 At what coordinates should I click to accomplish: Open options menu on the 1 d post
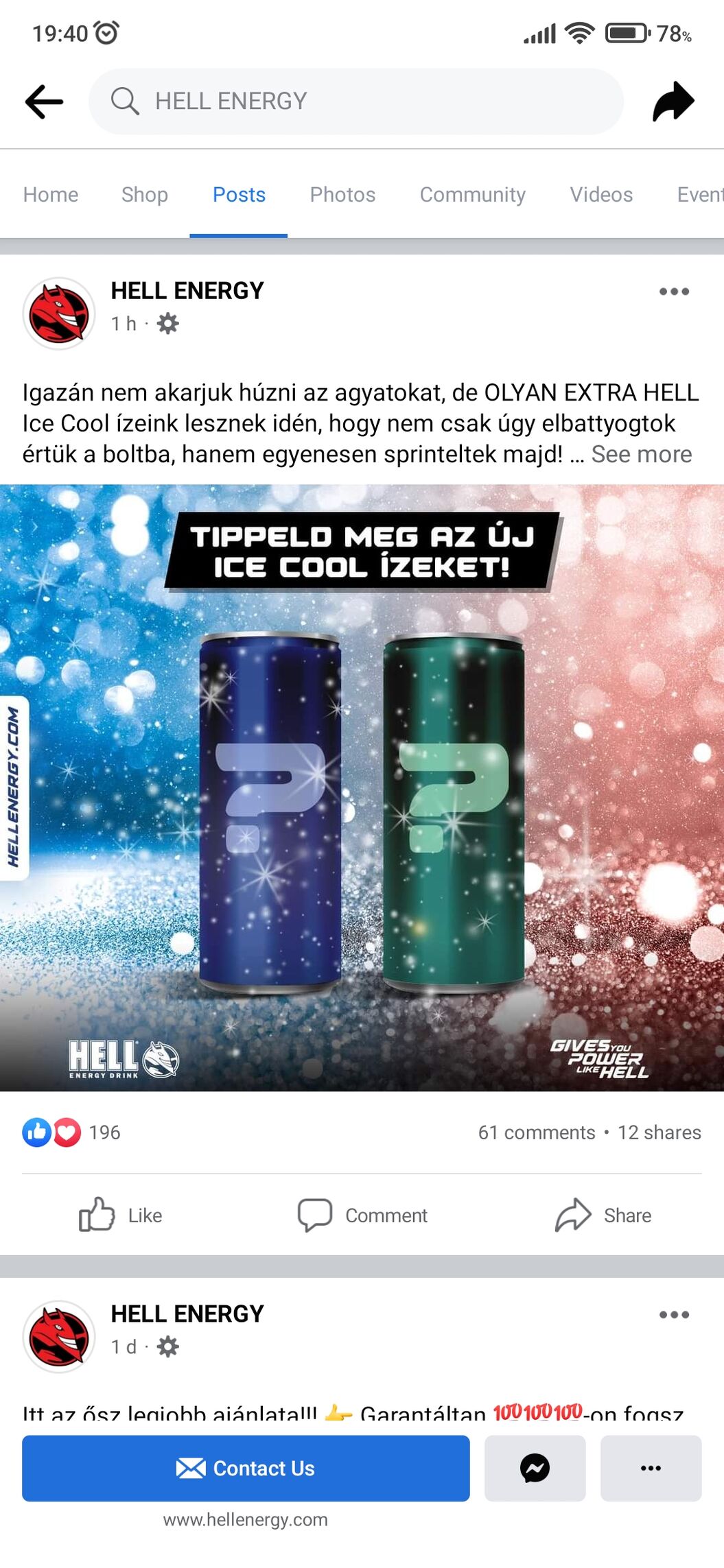[674, 1315]
